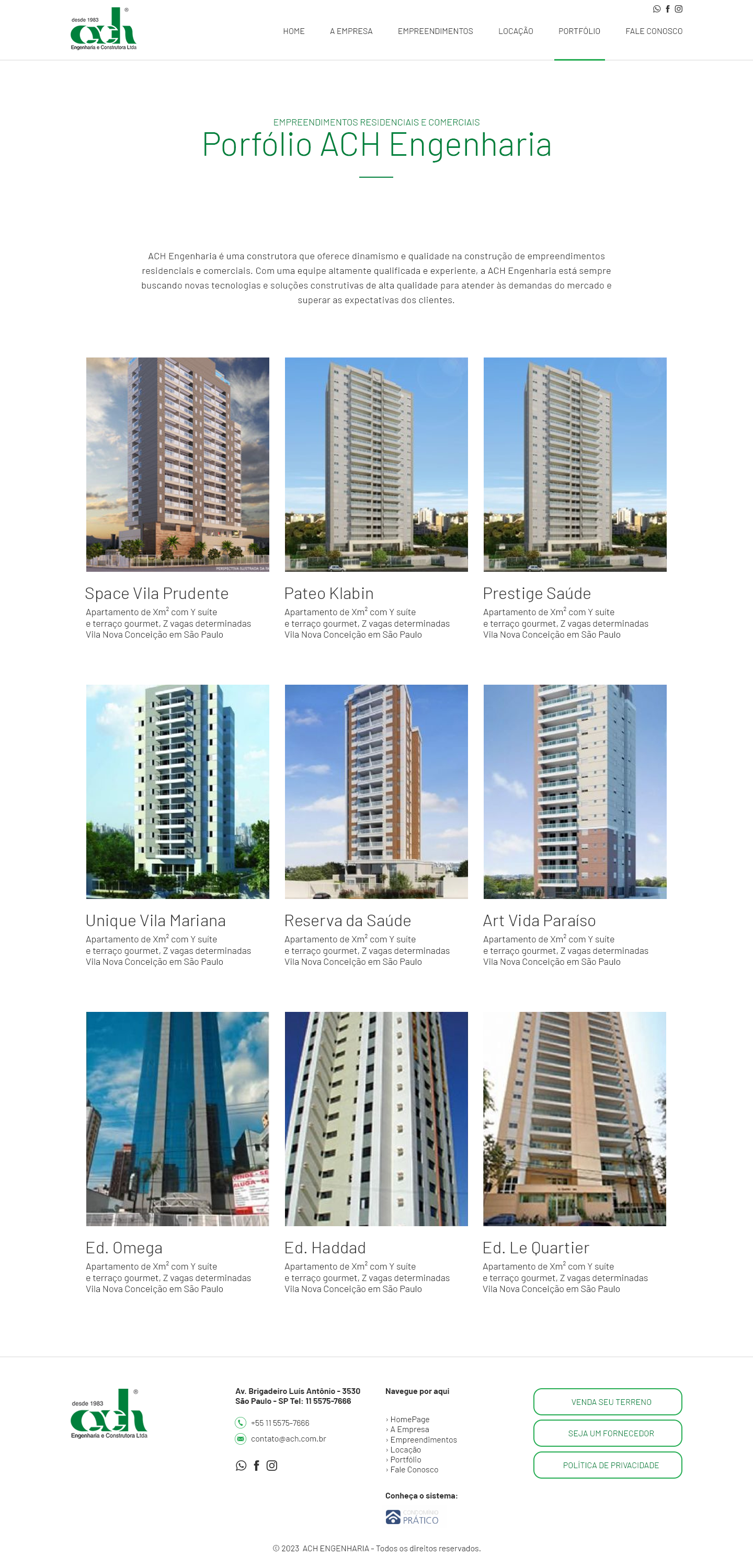Viewport: 753px width, 1568px height.
Task: Open the Ed. Omega building card
Action: 177,1119
